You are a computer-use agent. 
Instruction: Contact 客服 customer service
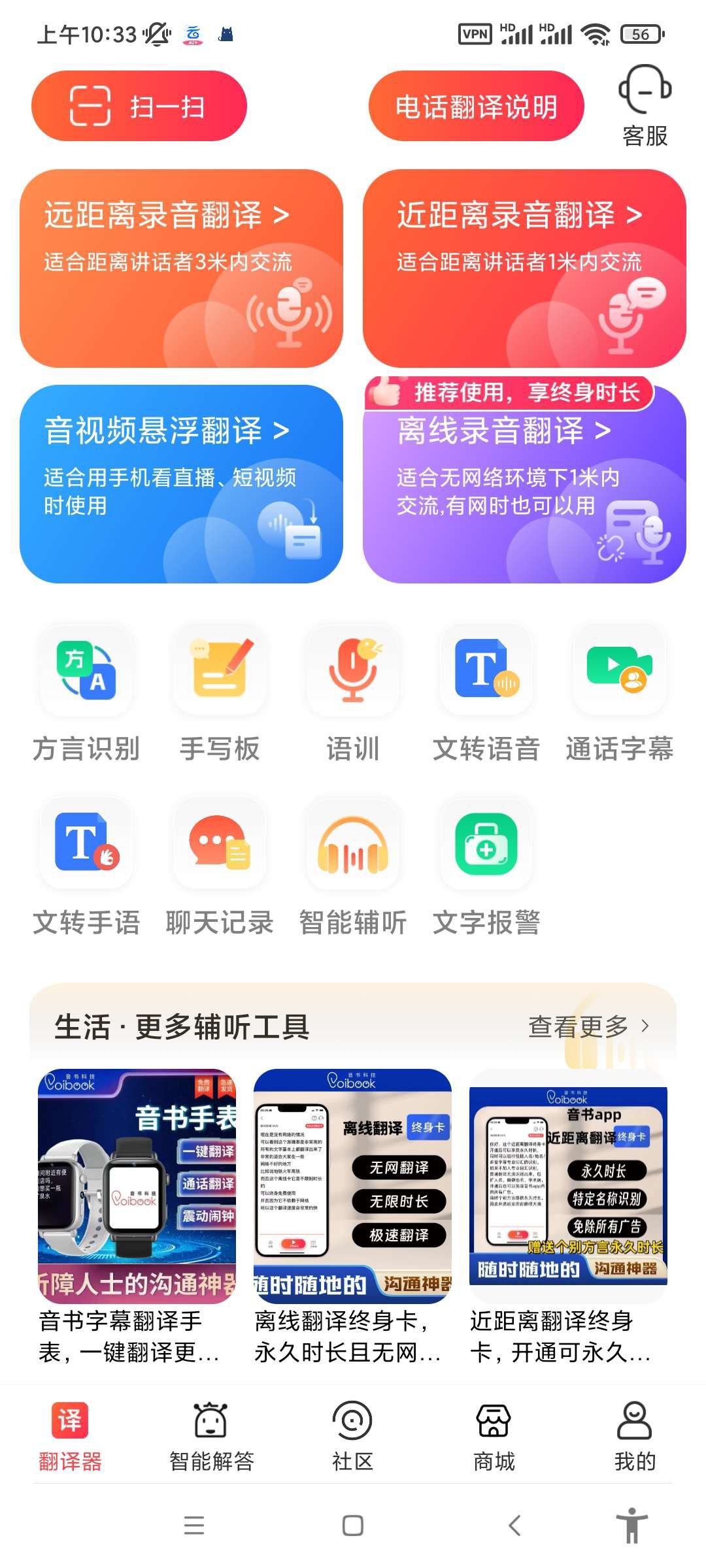click(645, 105)
